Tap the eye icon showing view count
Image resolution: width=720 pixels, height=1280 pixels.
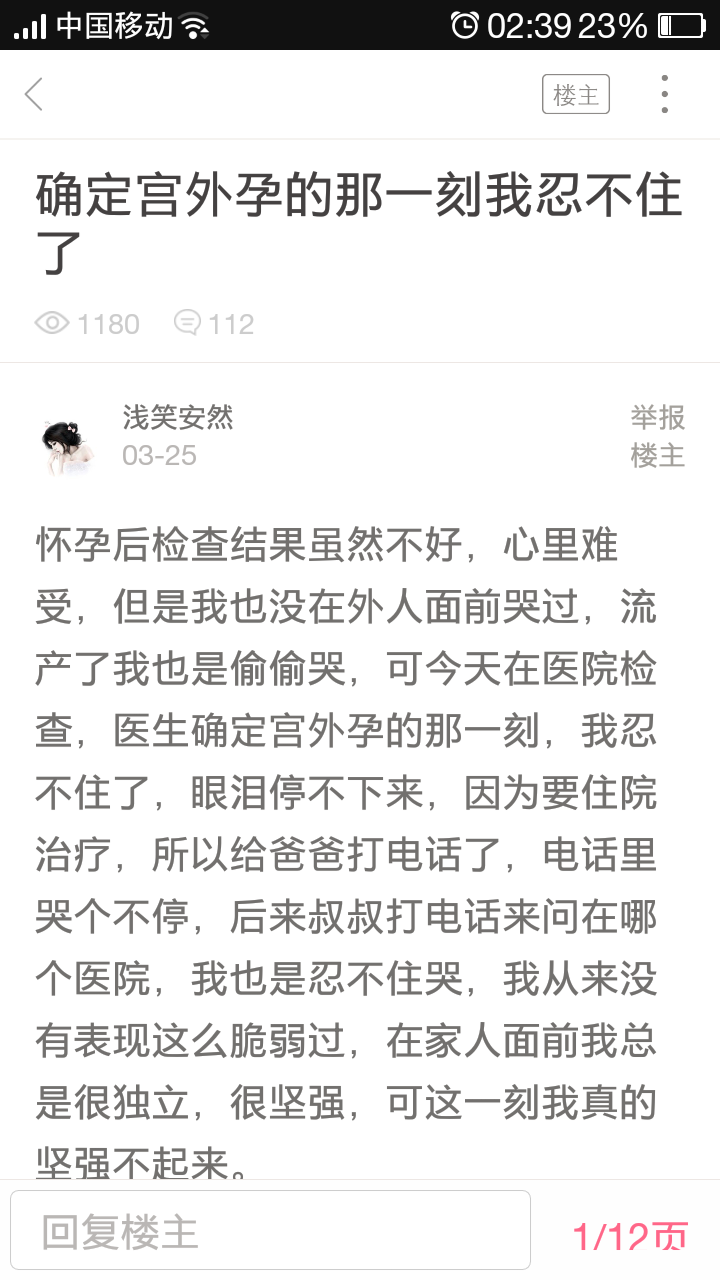click(x=52, y=323)
